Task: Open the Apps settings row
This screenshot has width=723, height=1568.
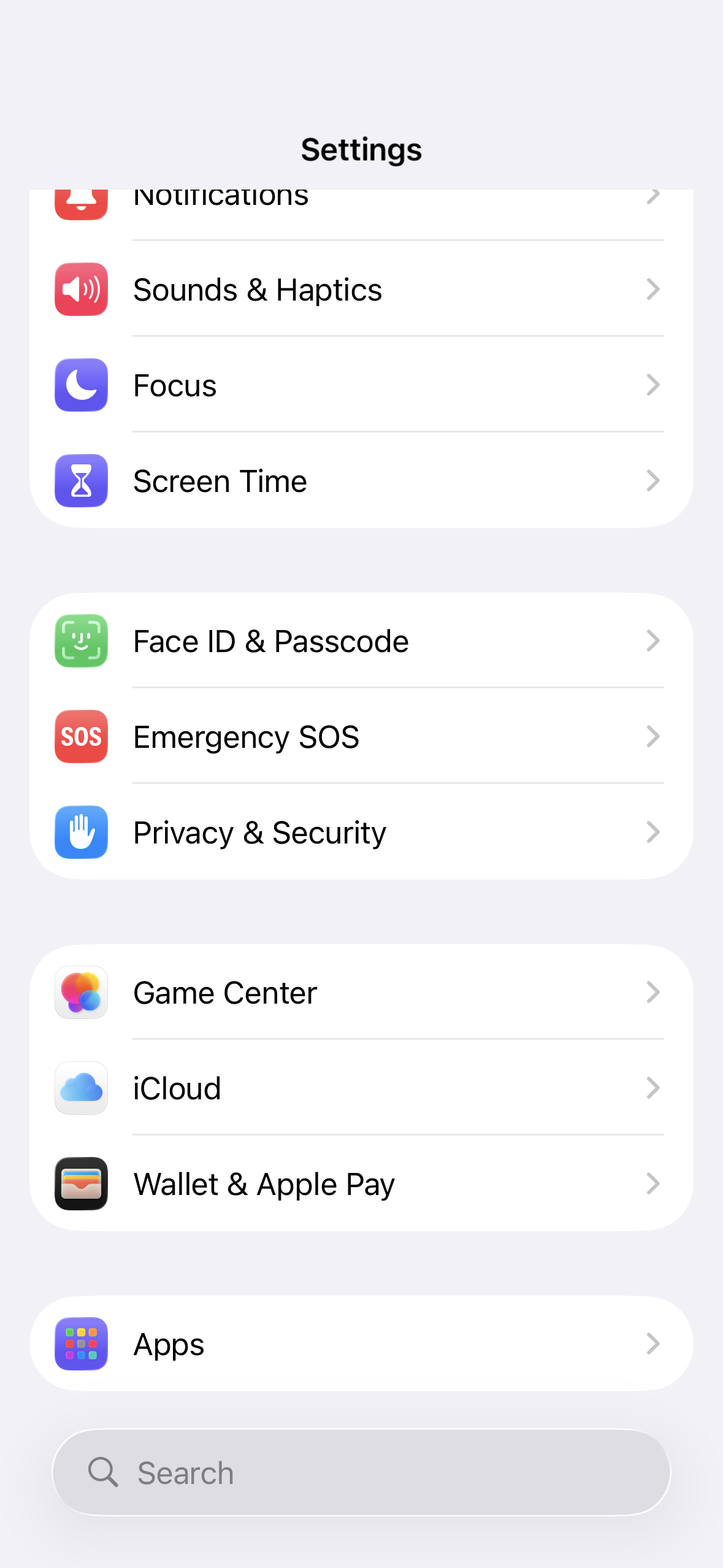Action: (x=361, y=1344)
